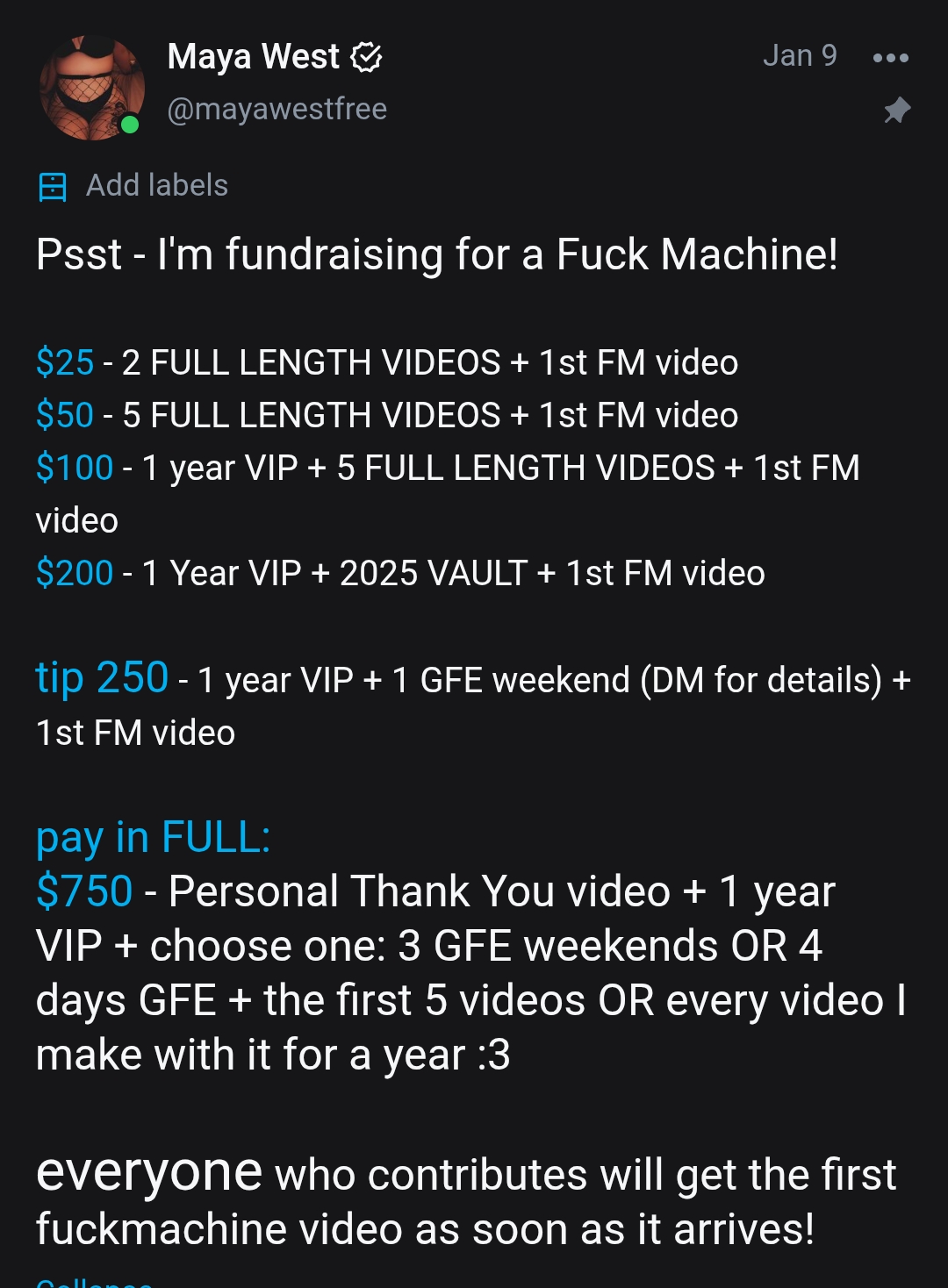Viewport: 948px width, 1288px height.
Task: Open the @mayawestfree username link
Action: [276, 109]
